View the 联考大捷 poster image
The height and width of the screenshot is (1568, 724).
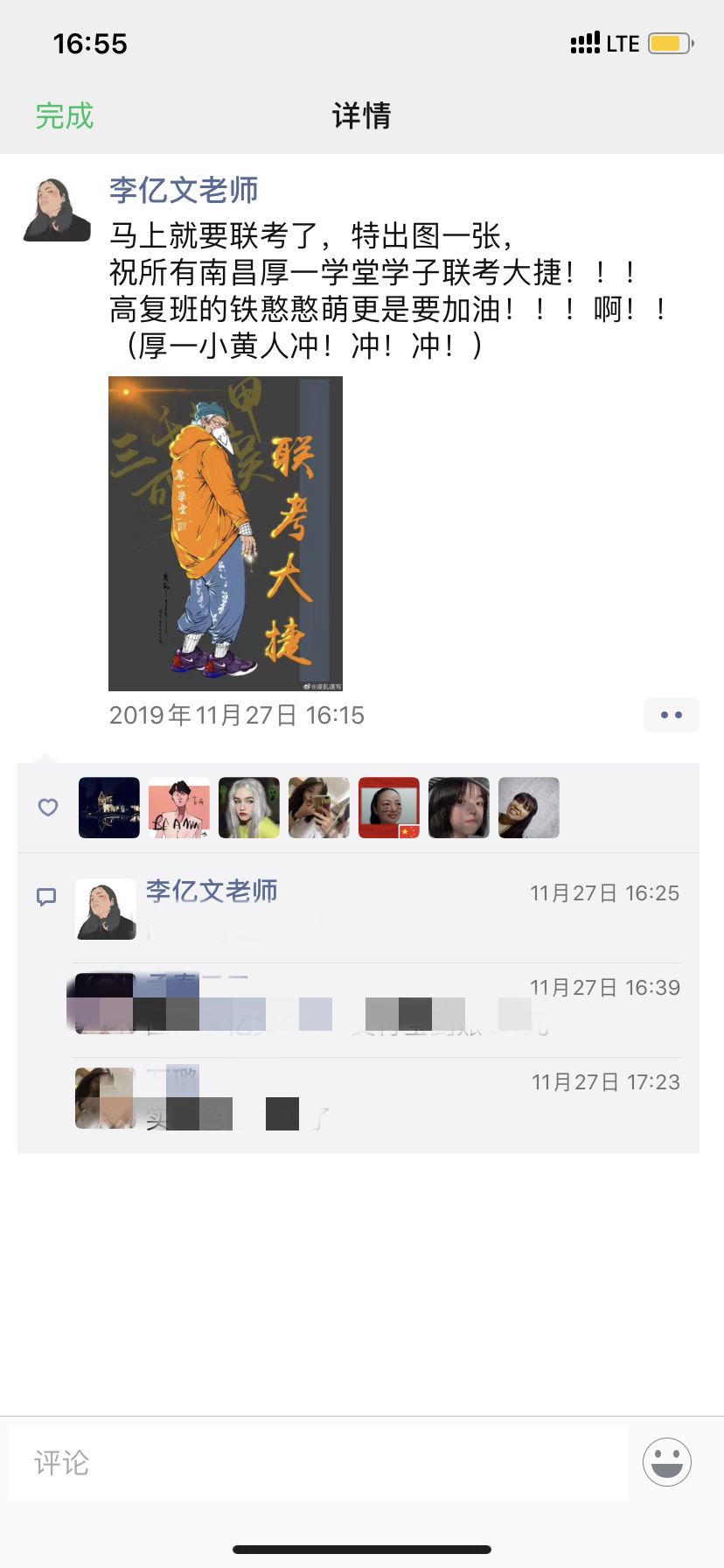click(x=226, y=534)
